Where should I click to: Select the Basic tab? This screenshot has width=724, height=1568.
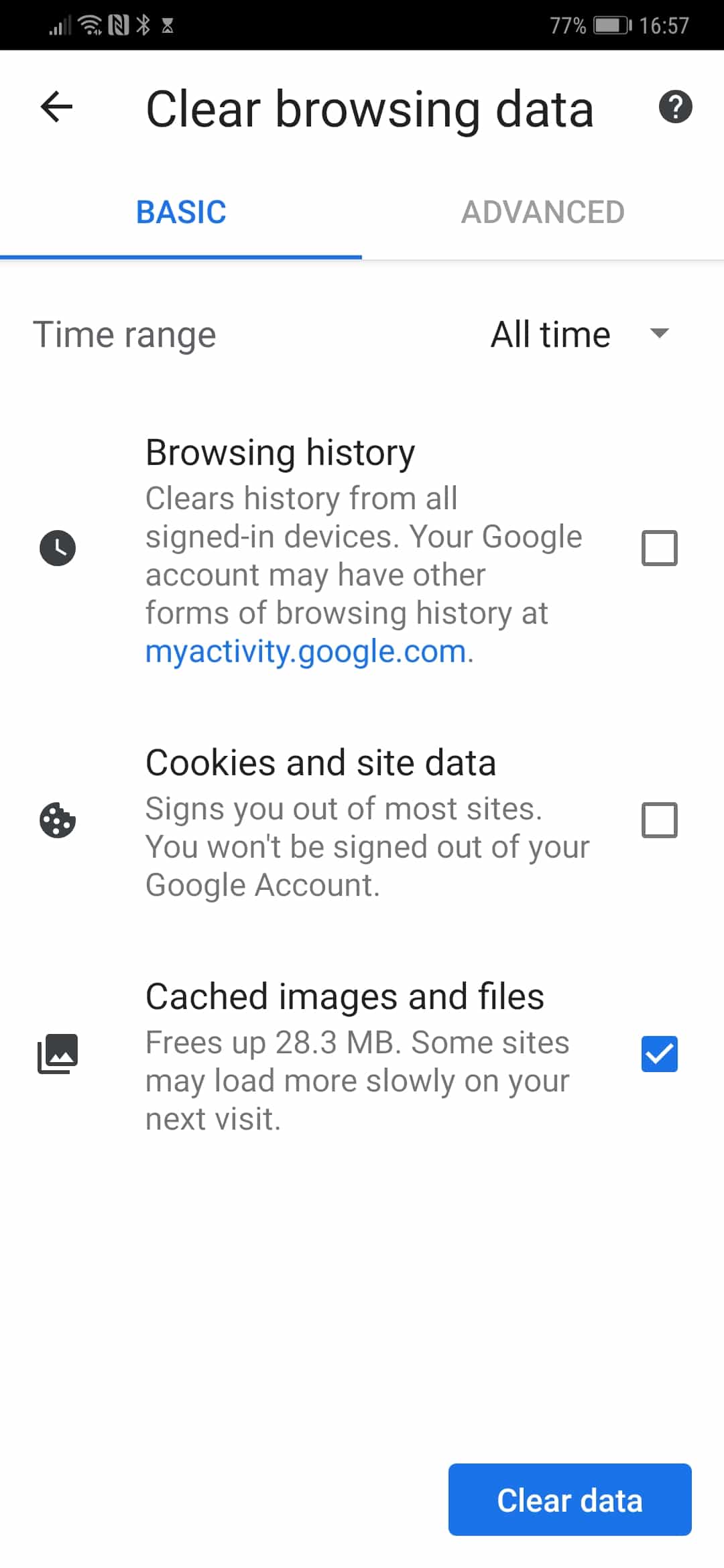point(181,212)
